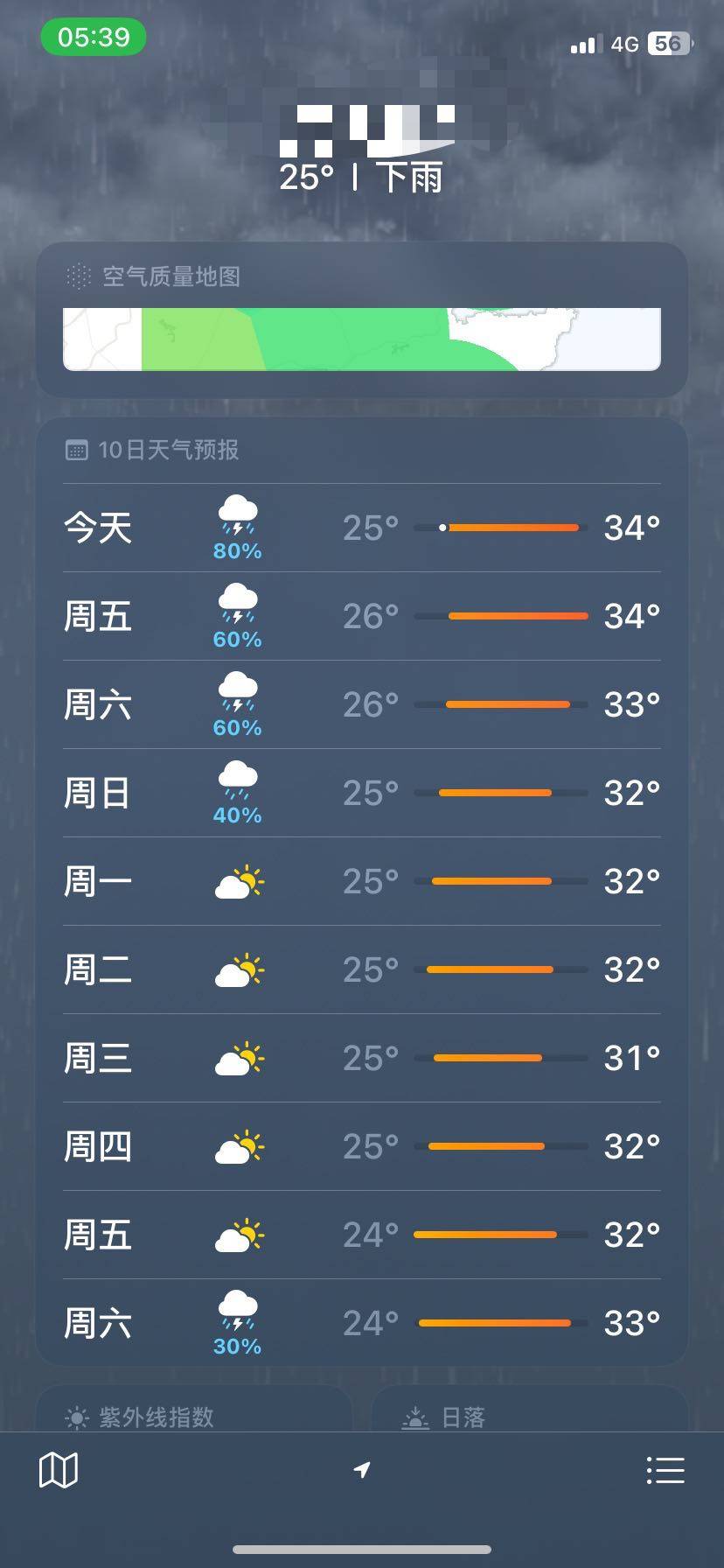Image resolution: width=724 pixels, height=1568 pixels.
Task: Show the 周一 forecast details
Action: [362, 881]
